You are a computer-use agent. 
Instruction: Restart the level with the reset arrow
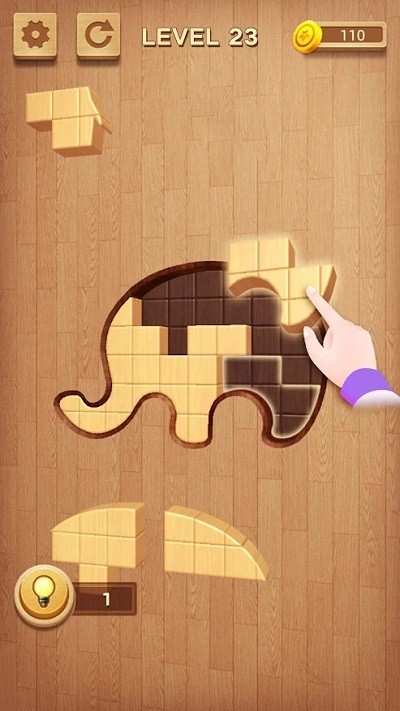point(98,35)
